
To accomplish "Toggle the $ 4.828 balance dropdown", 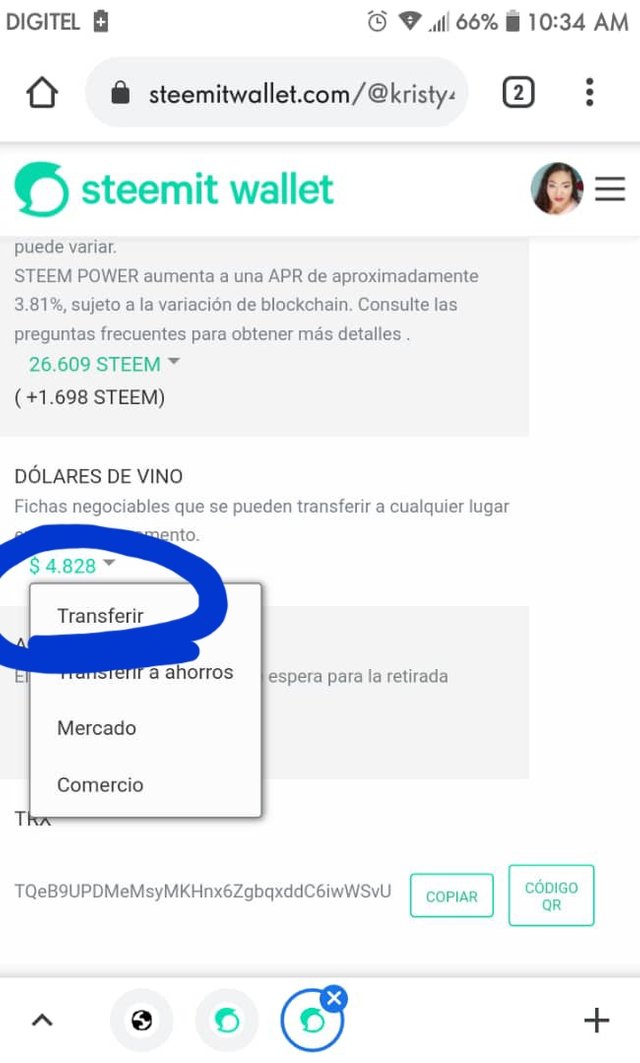I will click(x=72, y=566).
